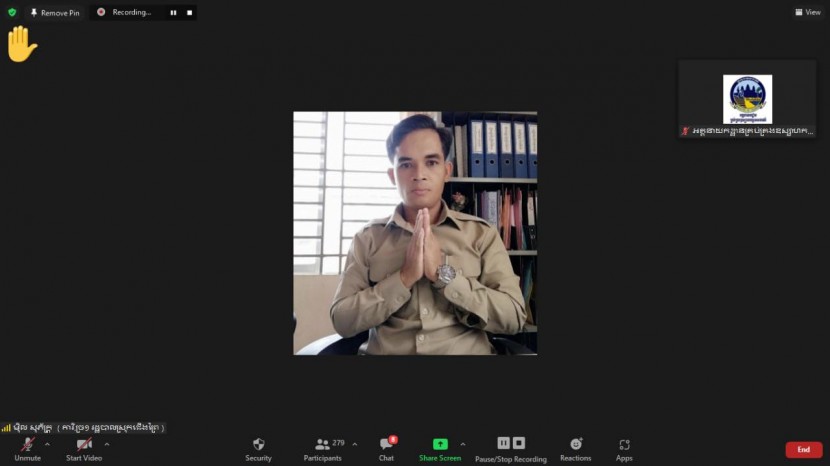
Task: End the meeting
Action: coord(803,450)
